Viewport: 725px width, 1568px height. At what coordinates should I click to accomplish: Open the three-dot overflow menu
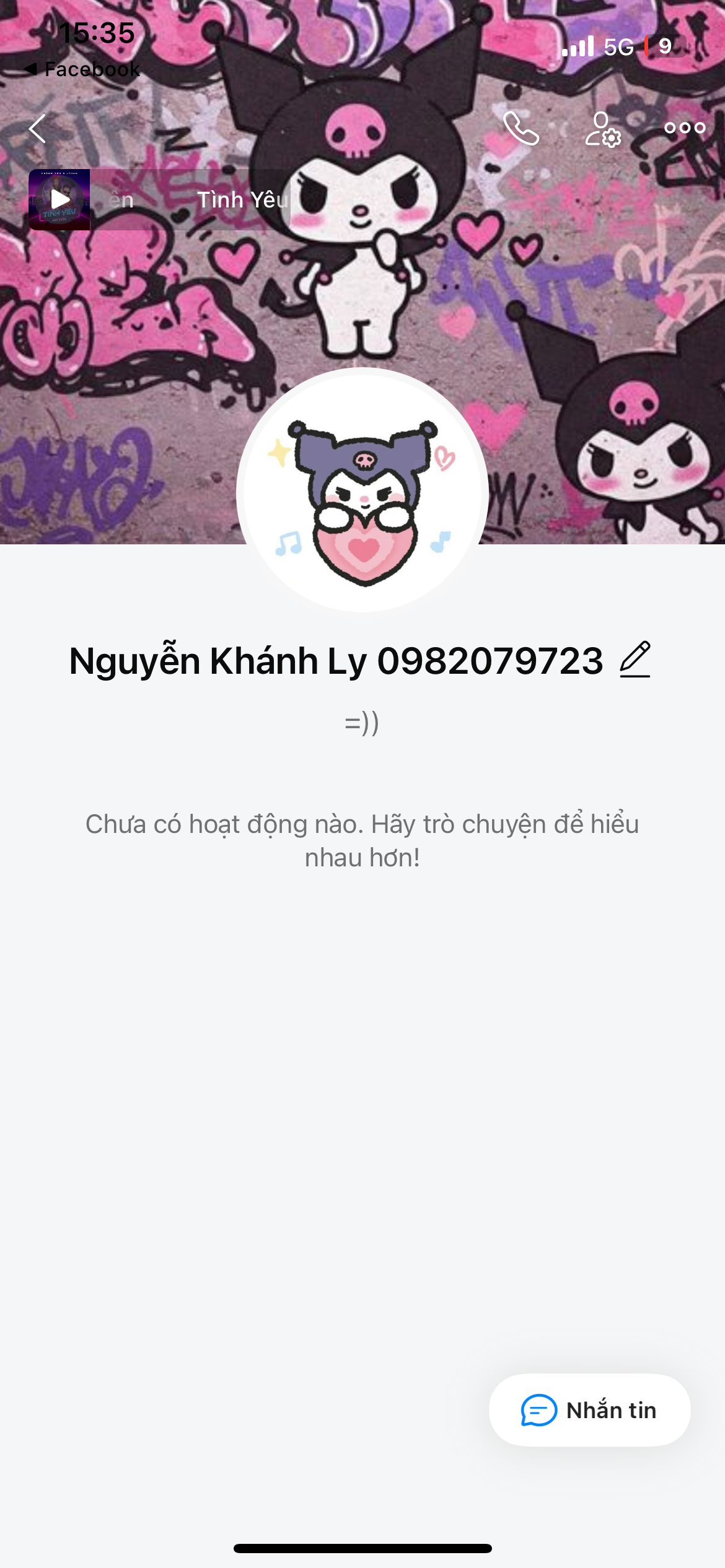(x=684, y=128)
